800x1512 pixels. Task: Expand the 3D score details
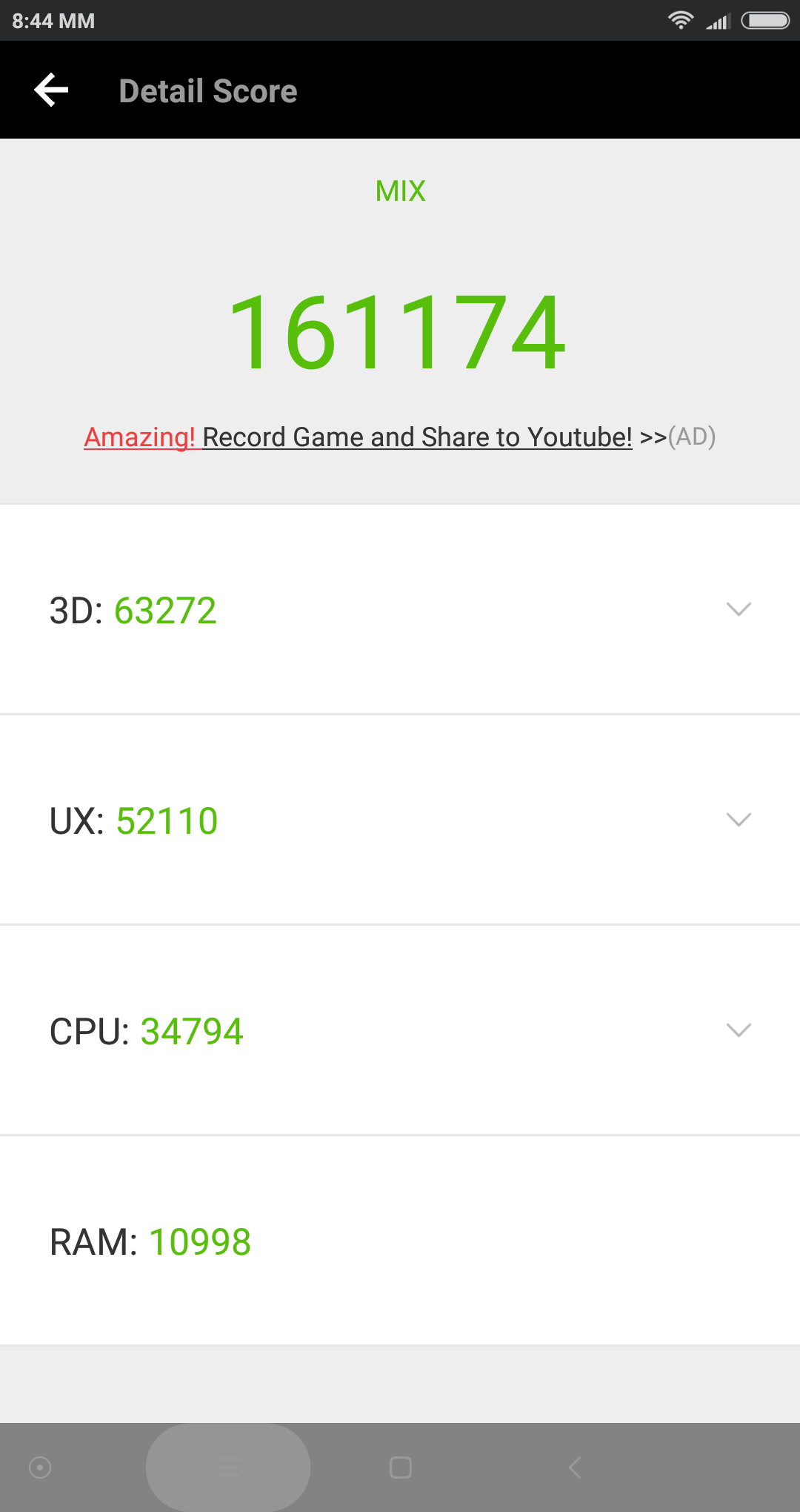739,609
